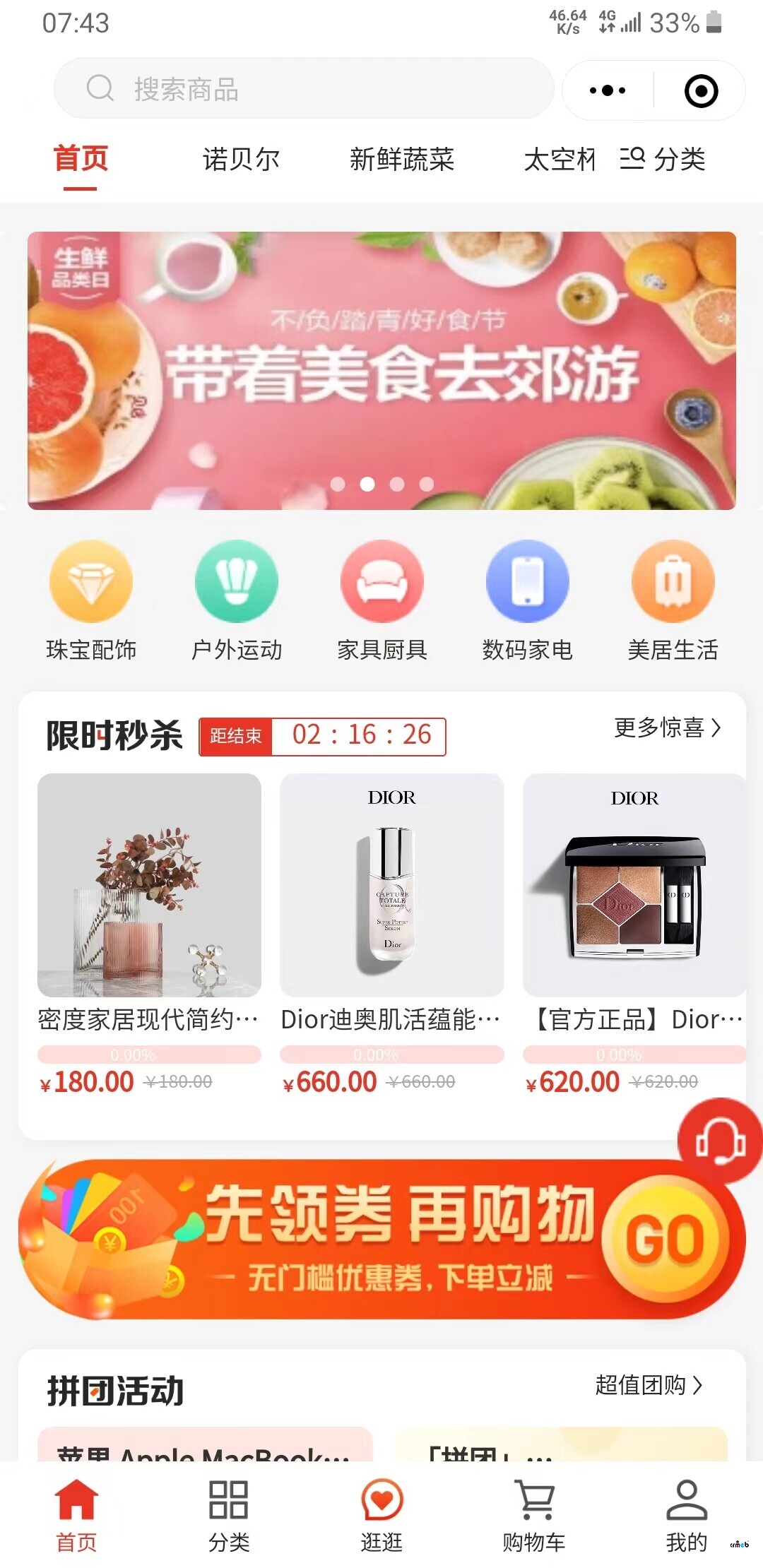Browse the 户外运动 category
The image size is (763, 1568).
[237, 600]
